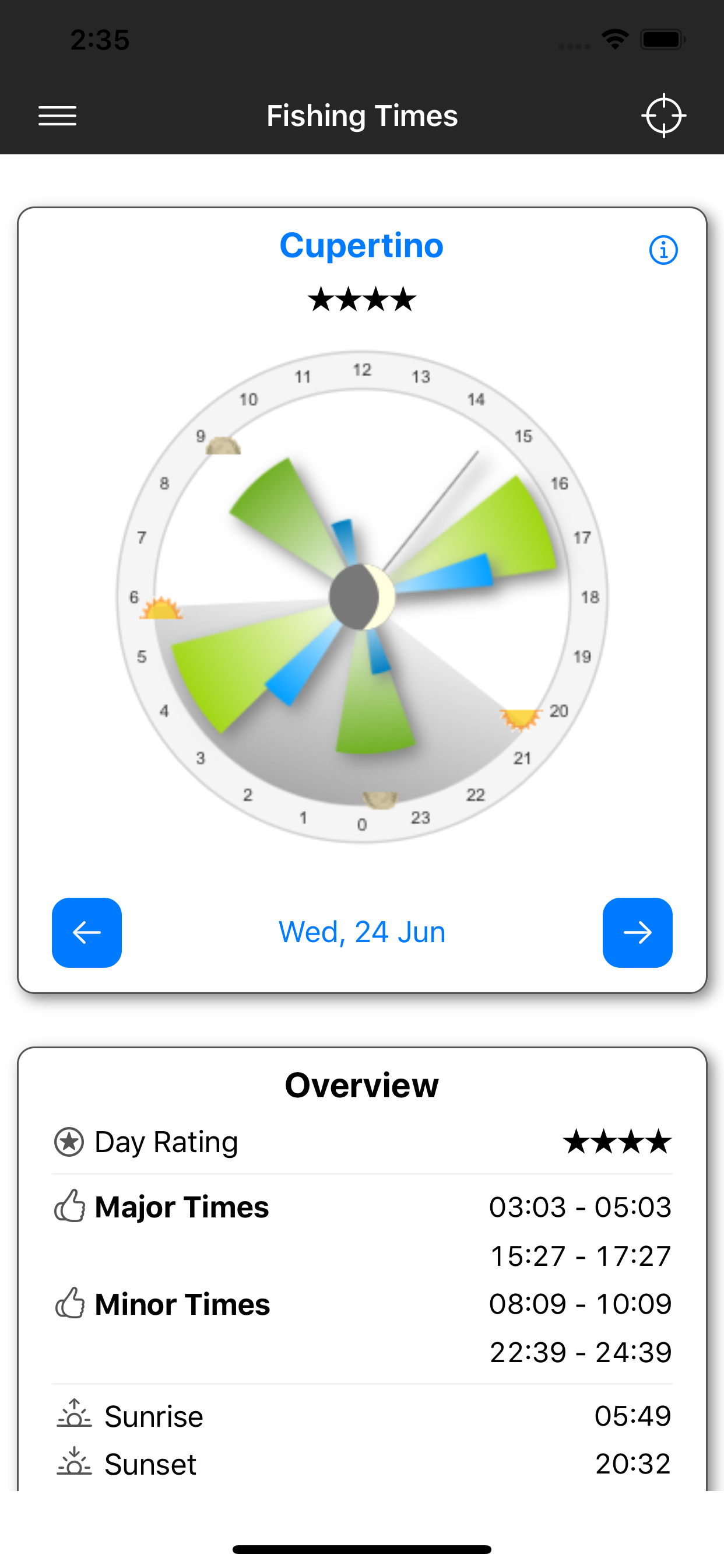Advance to the next day
Image resolution: width=724 pixels, height=1568 pixels.
click(x=637, y=933)
